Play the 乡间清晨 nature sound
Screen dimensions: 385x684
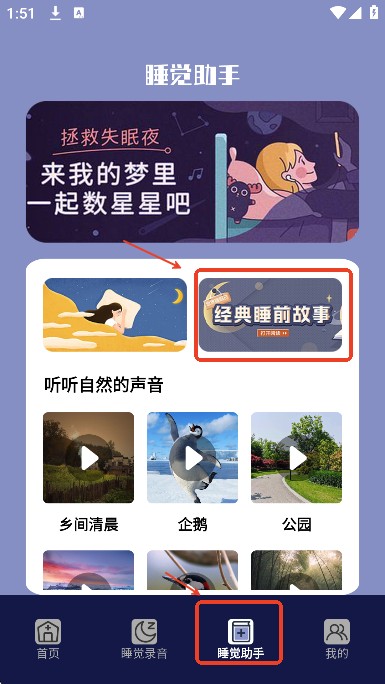pos(89,458)
